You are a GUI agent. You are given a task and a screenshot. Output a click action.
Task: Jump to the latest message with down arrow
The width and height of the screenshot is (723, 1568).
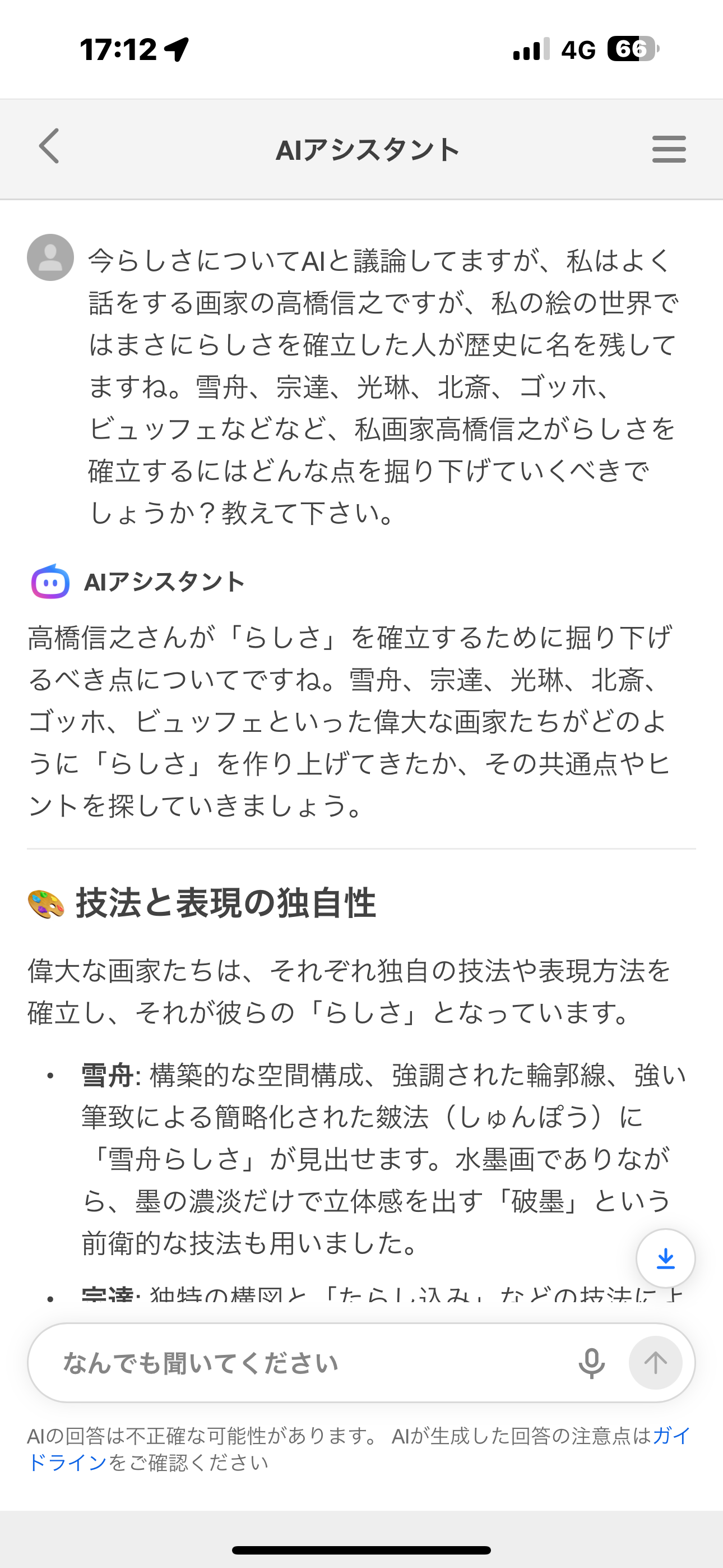[665, 1257]
